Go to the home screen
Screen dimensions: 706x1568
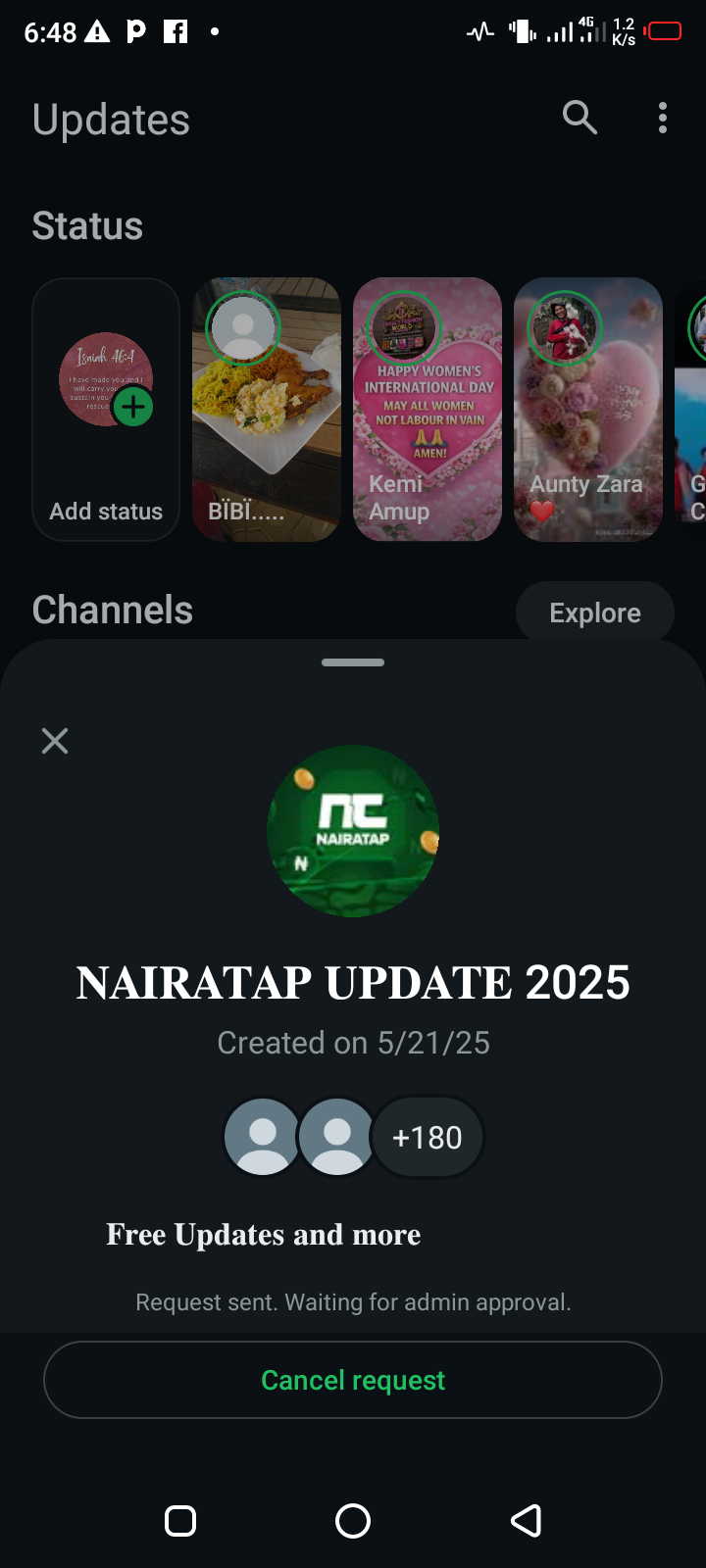[x=353, y=1521]
